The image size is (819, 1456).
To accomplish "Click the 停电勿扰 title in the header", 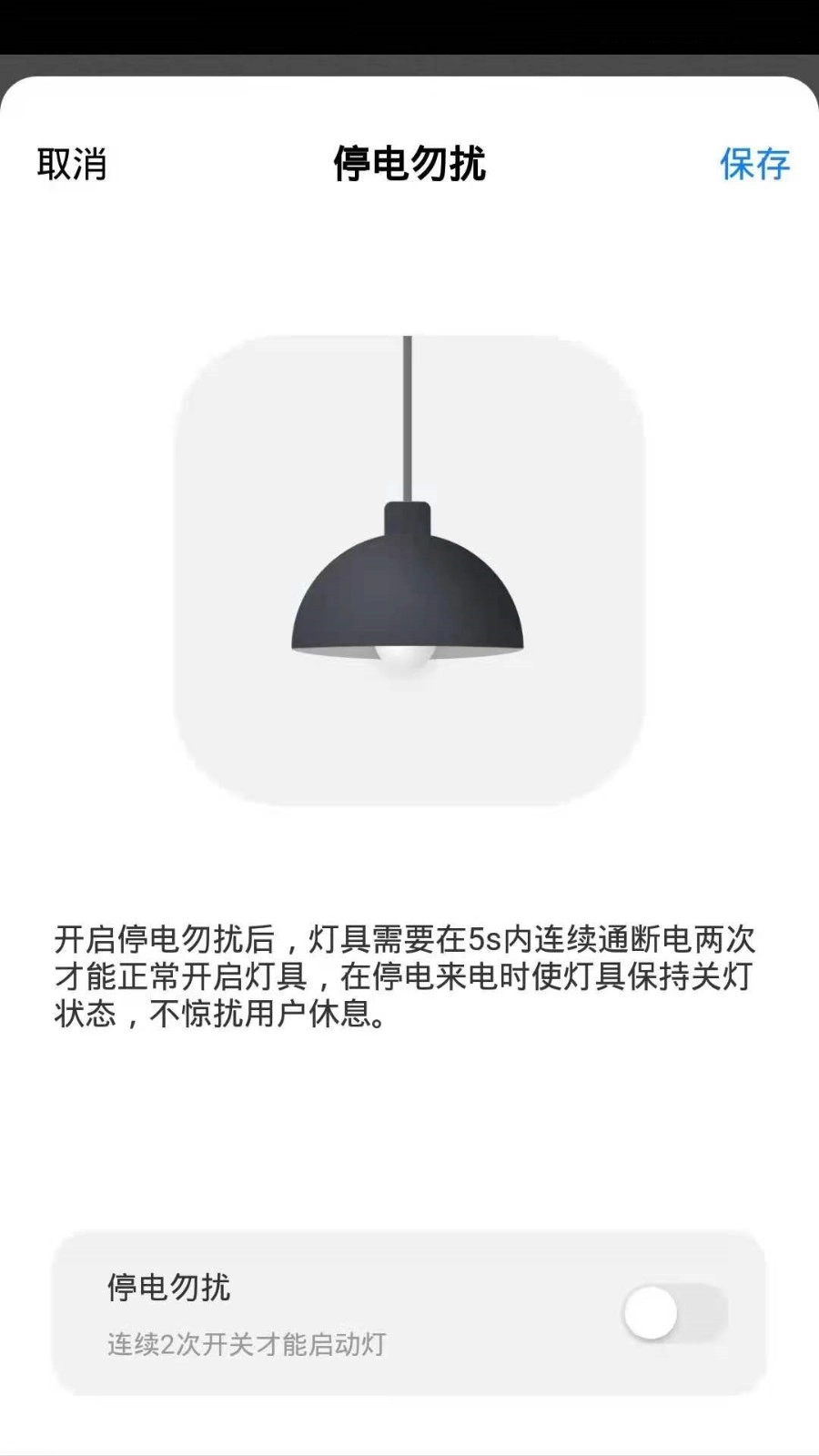I will point(411,164).
